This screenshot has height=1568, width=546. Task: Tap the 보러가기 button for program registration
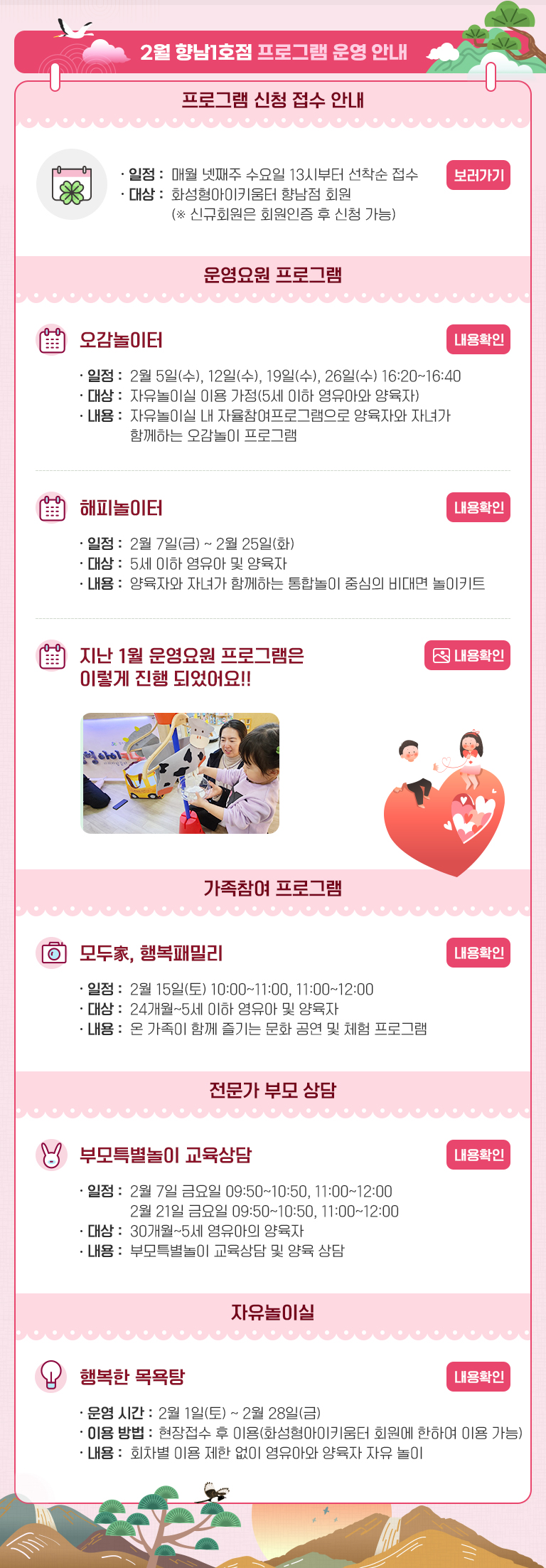tap(478, 175)
